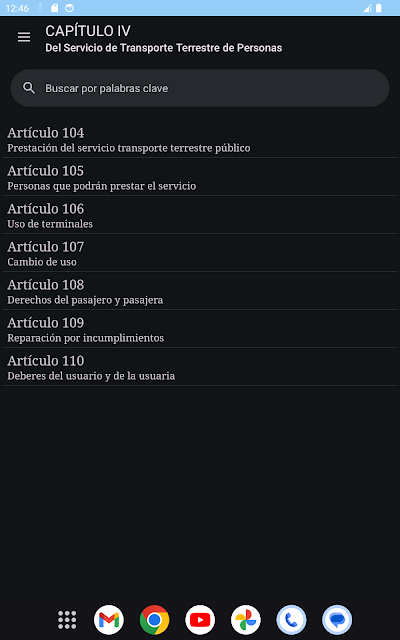This screenshot has width=400, height=640.
Task: Open YouTube from the dock
Action: [200, 620]
